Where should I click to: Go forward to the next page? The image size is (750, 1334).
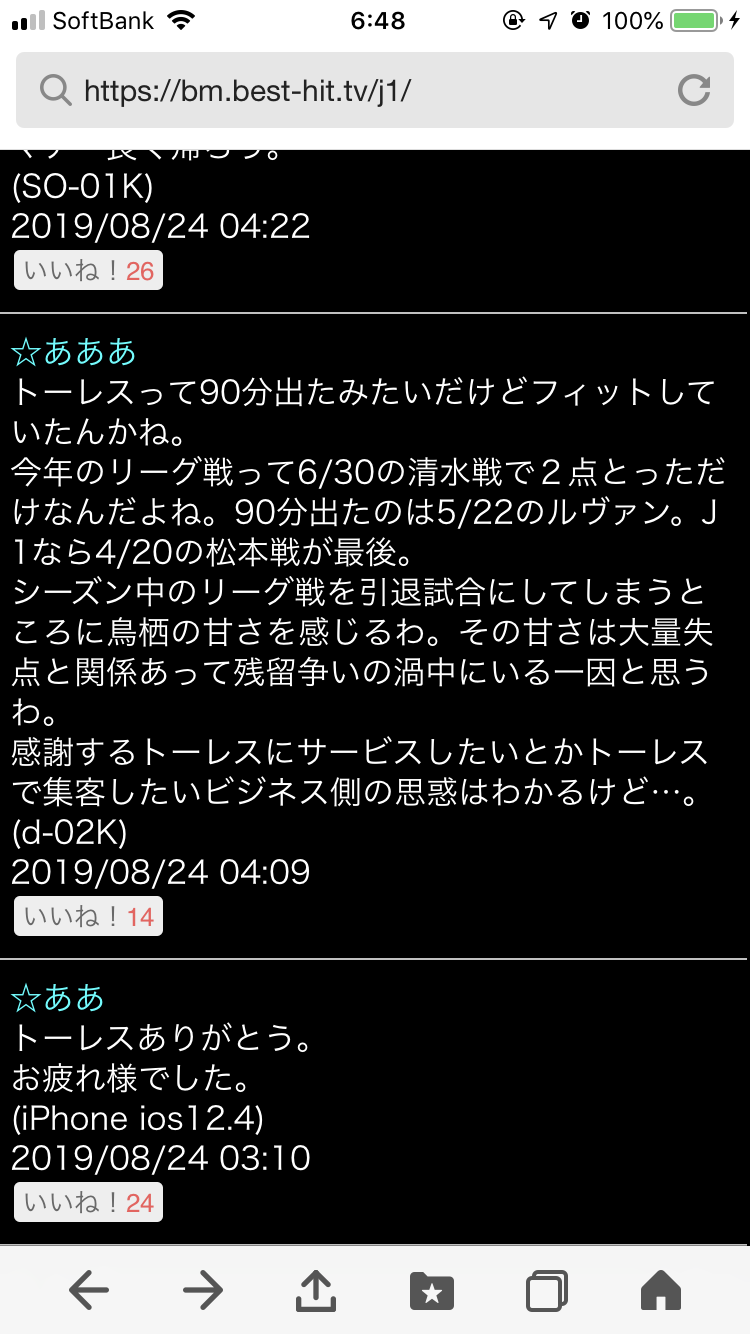click(x=204, y=1291)
